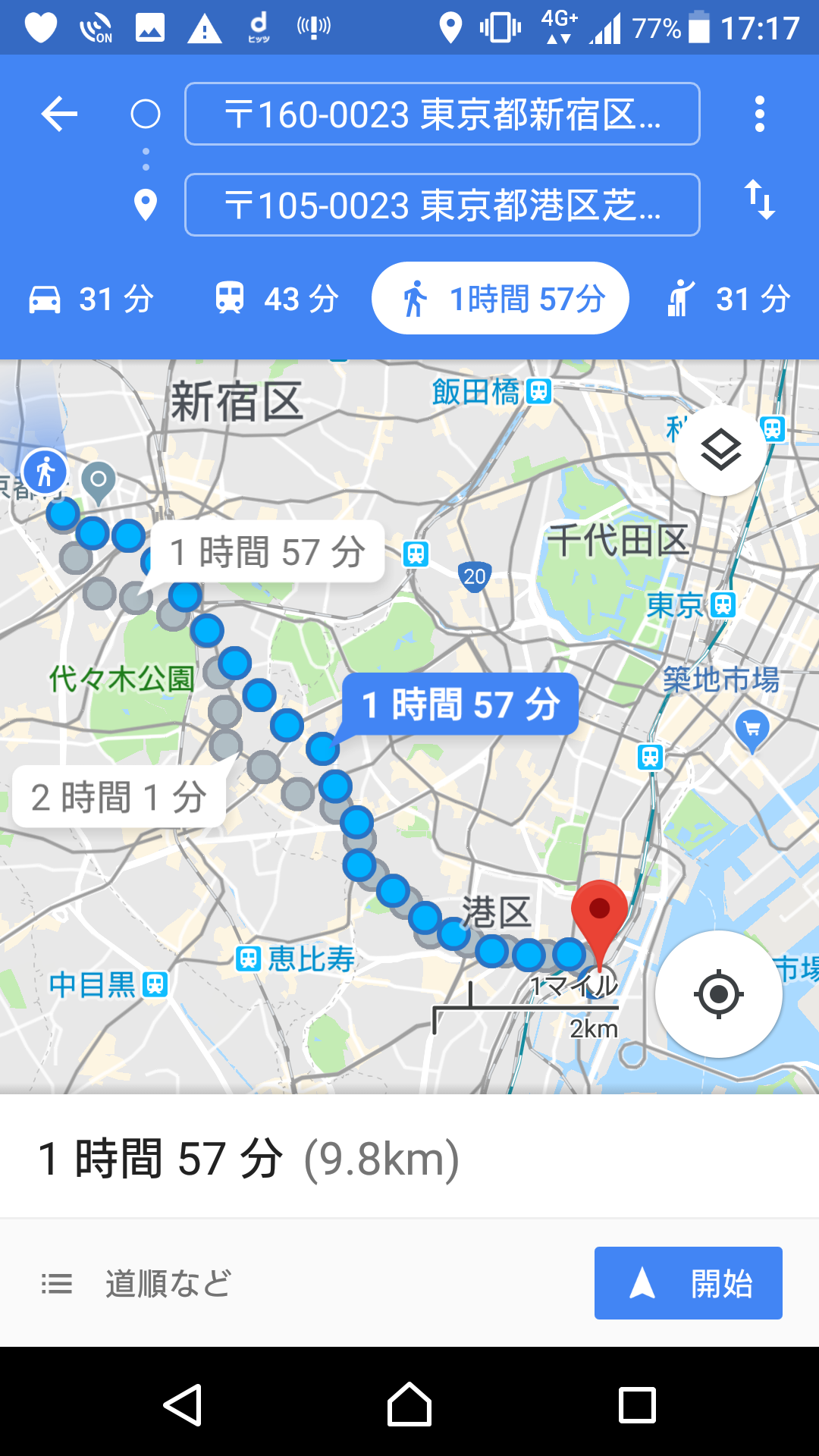Screen dimensions: 819x1456
Task: Tap the 開始 button to start navigation
Action: [688, 1283]
